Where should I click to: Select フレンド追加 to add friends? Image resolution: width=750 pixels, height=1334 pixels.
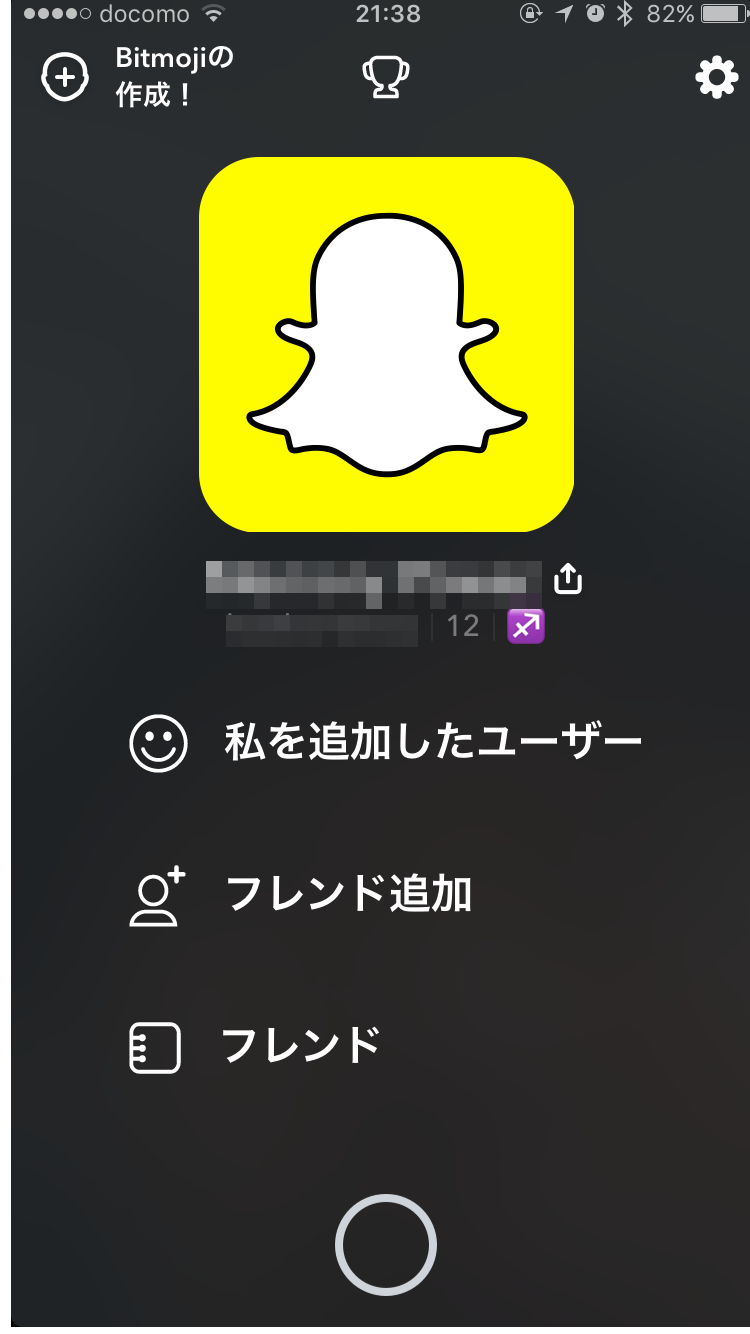coord(300,893)
